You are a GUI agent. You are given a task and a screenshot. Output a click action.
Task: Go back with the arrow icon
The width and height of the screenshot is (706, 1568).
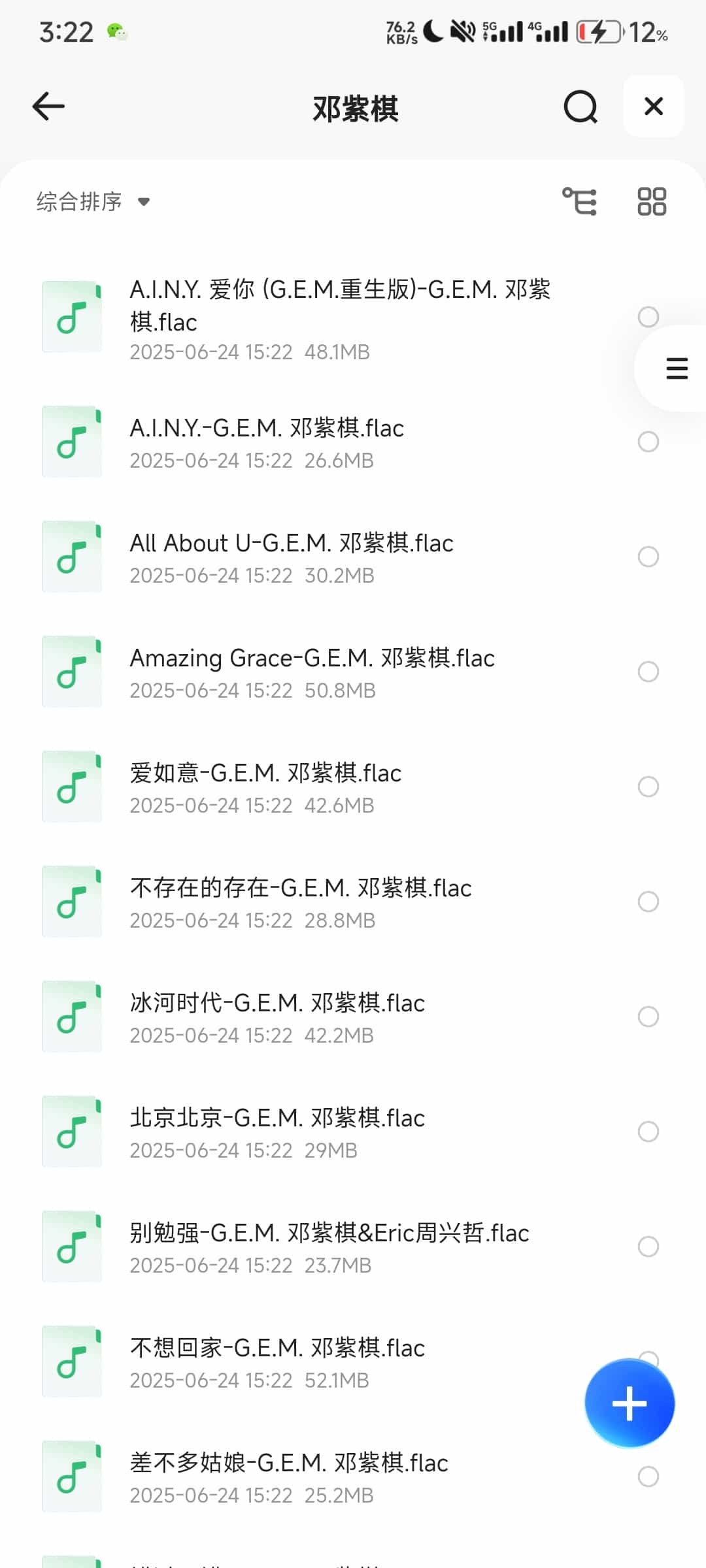pyautogui.click(x=49, y=106)
